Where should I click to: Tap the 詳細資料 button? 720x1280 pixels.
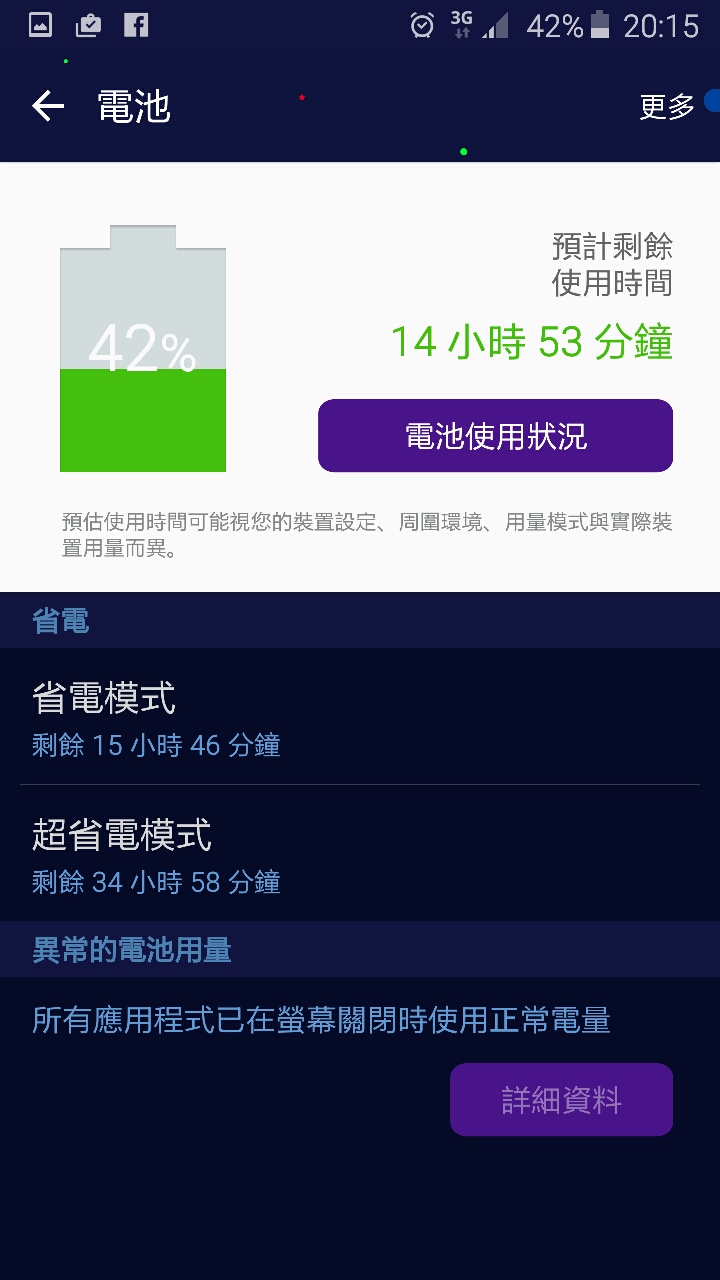click(x=561, y=1100)
